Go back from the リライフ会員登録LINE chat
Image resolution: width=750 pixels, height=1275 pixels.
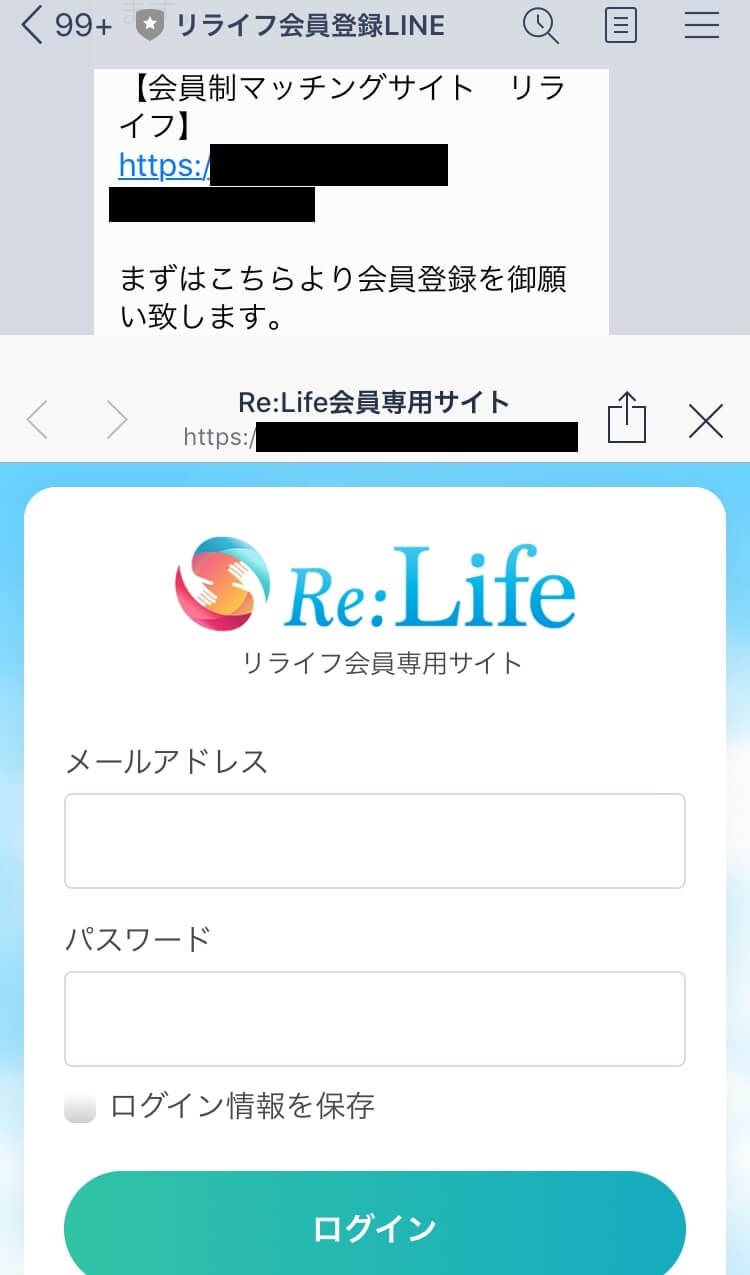(32, 25)
